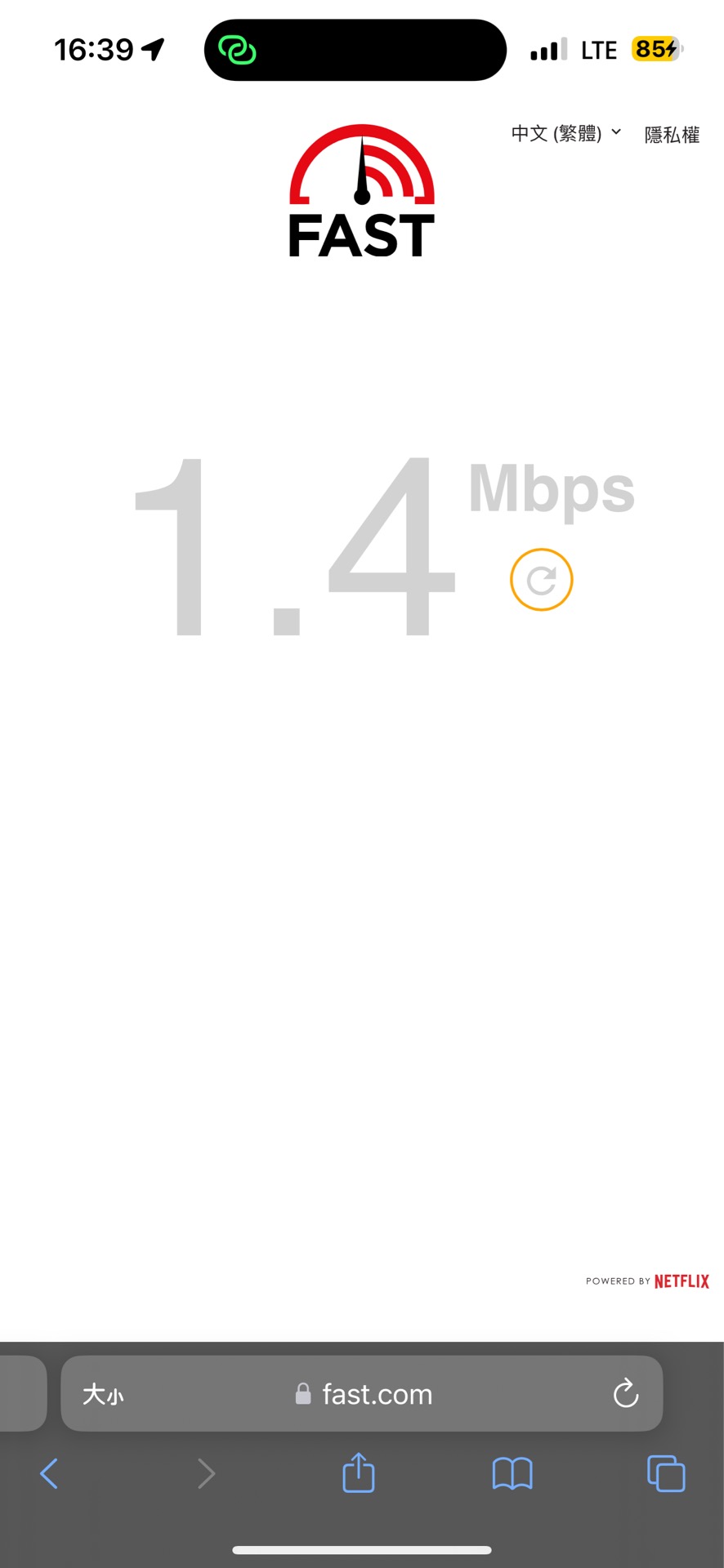Share this page
Viewport: 724px width, 1568px height.
coord(359,1472)
